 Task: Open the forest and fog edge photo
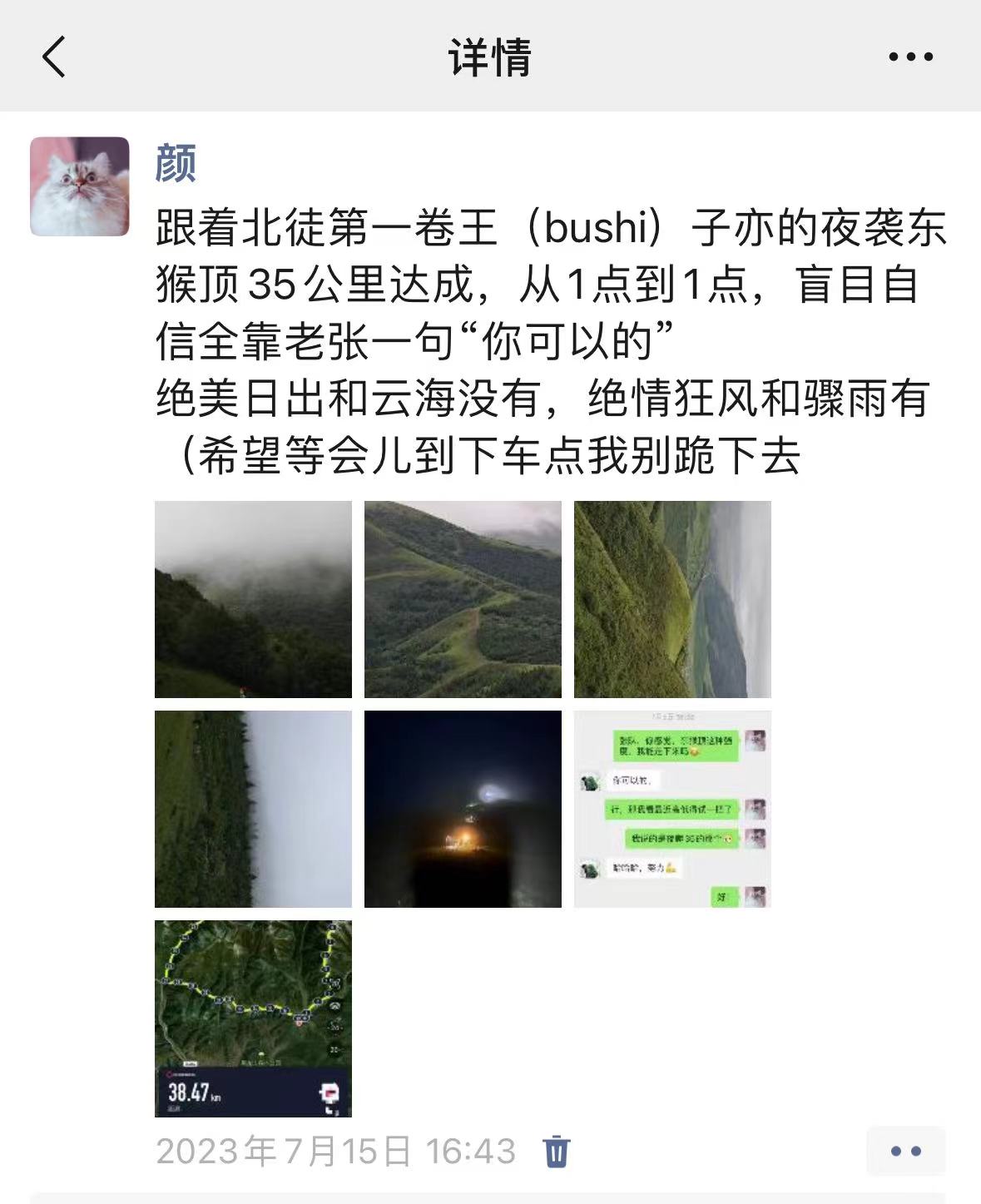pos(253,809)
